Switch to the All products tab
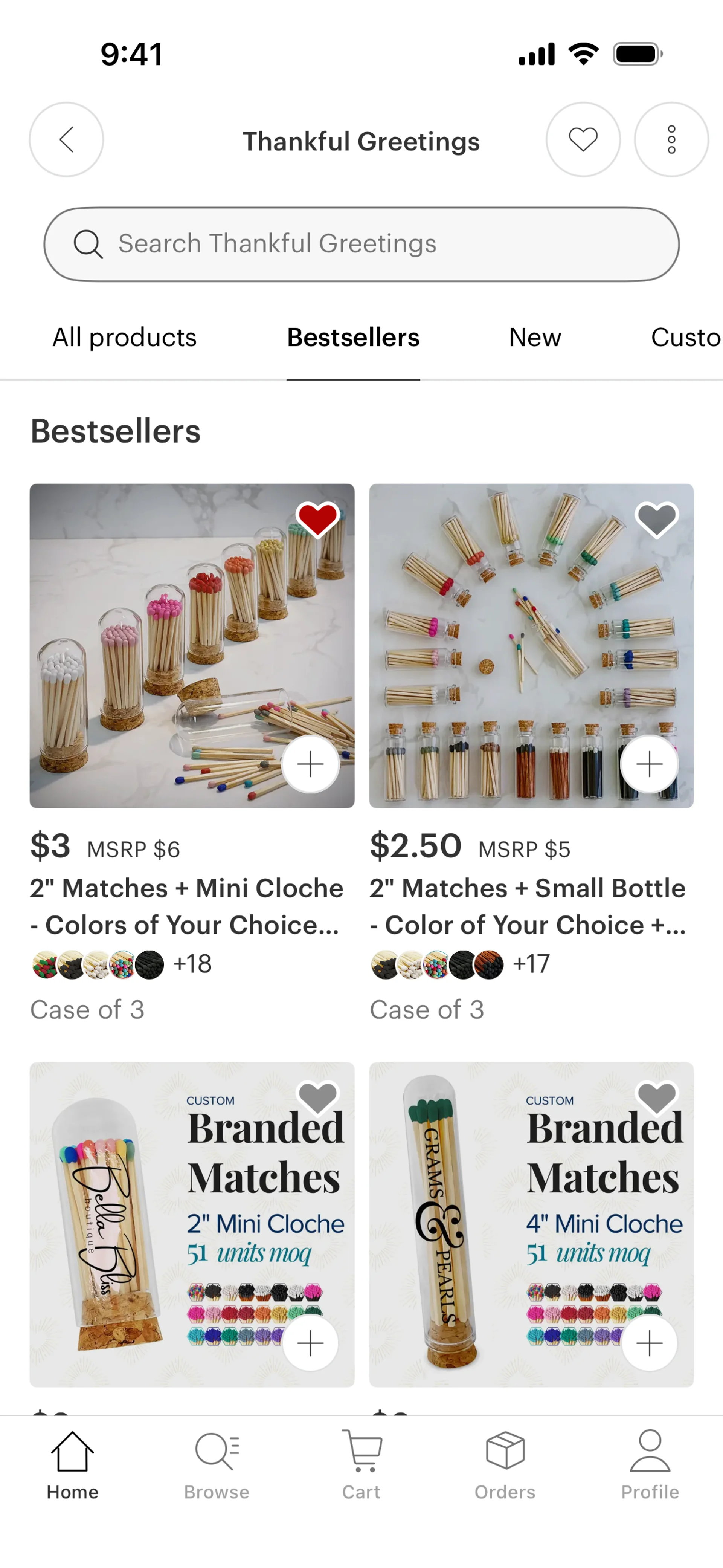723x1568 pixels. click(x=125, y=337)
